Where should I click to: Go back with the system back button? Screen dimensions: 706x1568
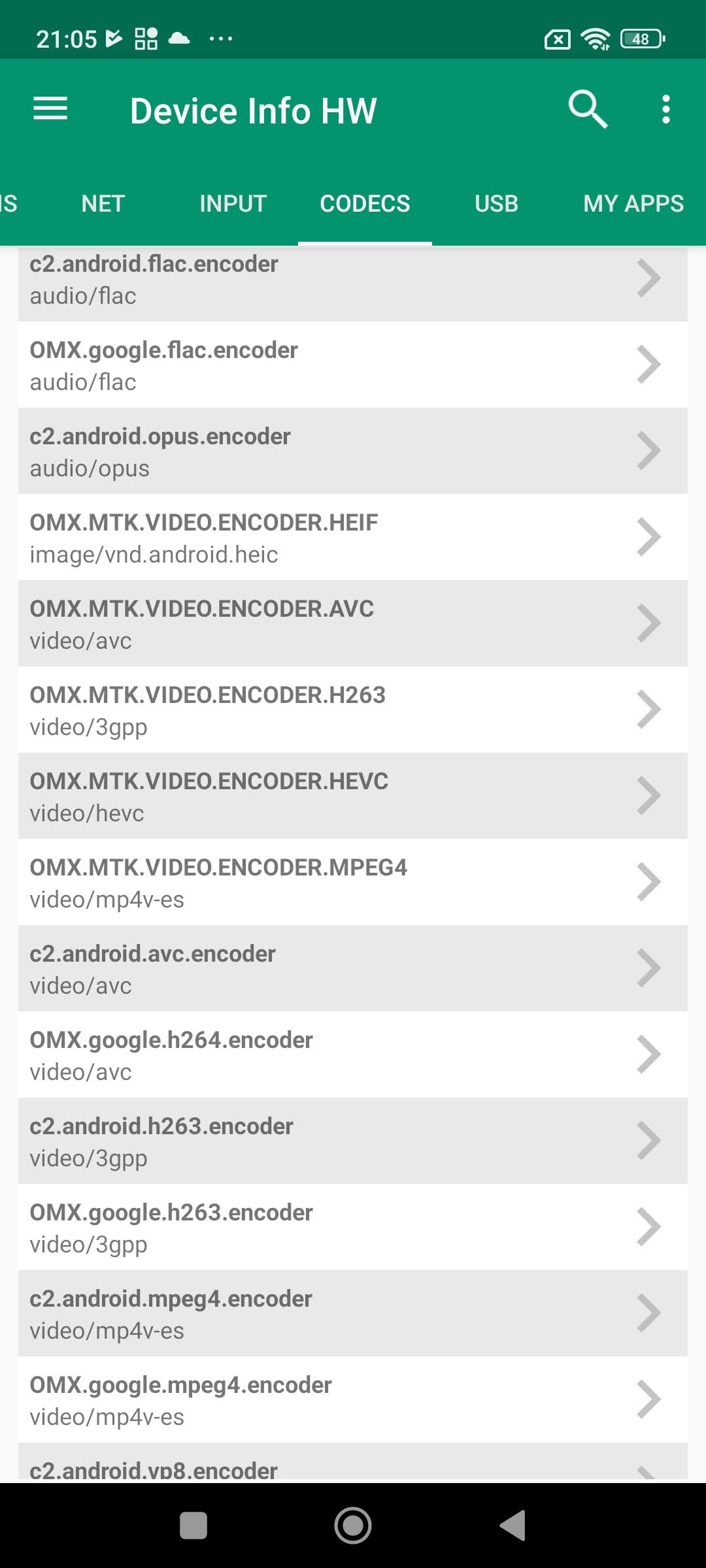click(513, 1526)
